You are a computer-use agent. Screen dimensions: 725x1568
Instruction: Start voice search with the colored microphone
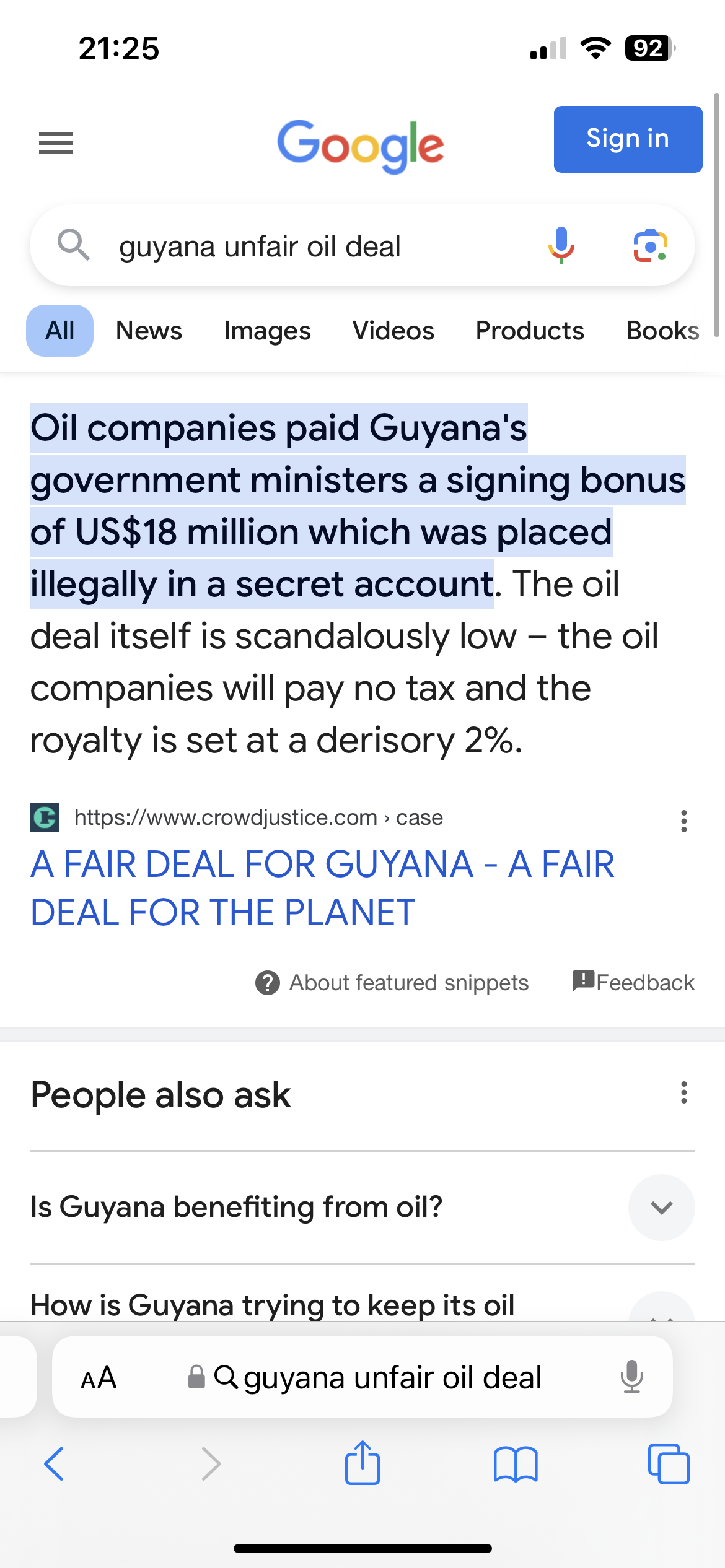(561, 245)
